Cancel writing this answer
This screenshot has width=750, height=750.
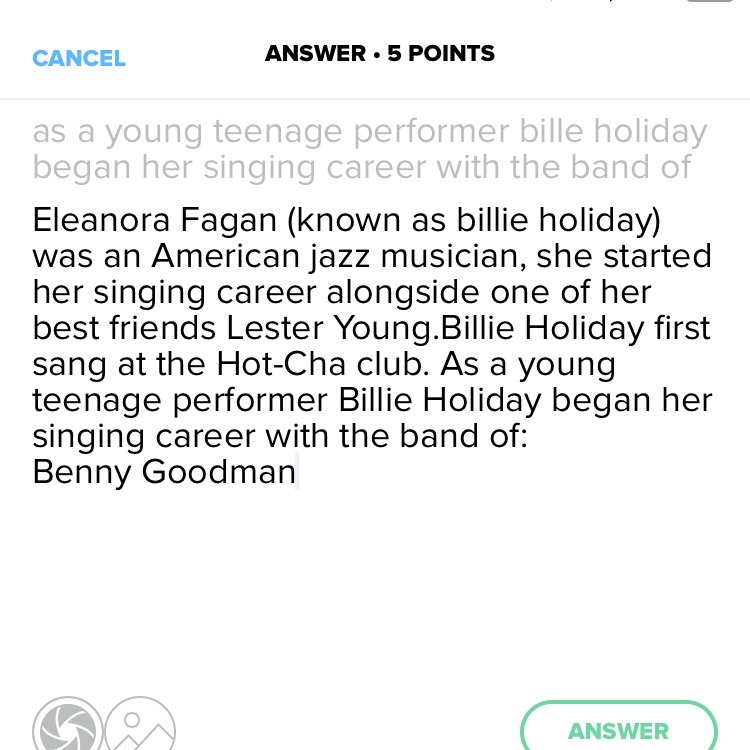(x=79, y=58)
